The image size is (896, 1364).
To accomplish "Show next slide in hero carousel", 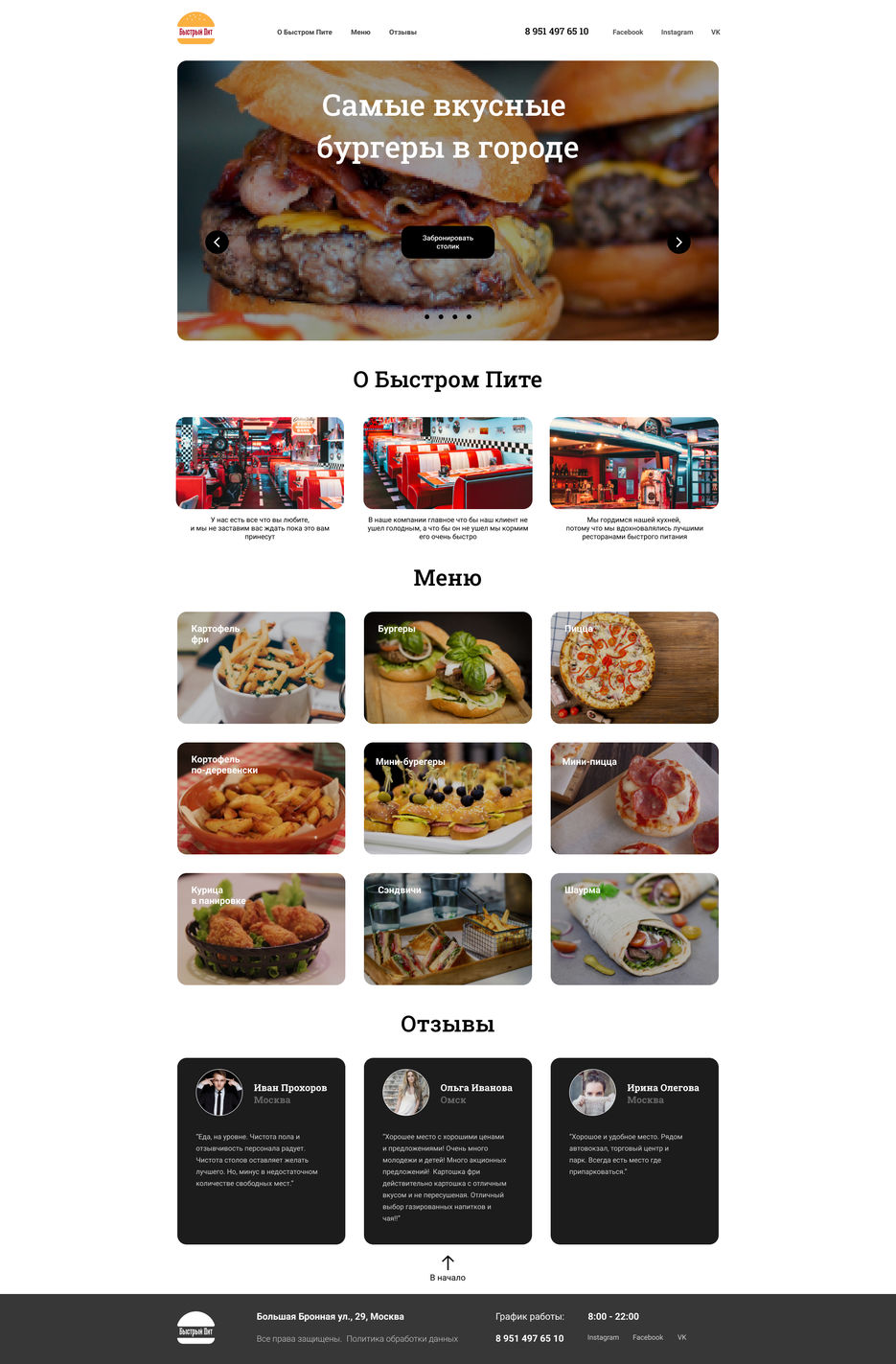I will (678, 243).
